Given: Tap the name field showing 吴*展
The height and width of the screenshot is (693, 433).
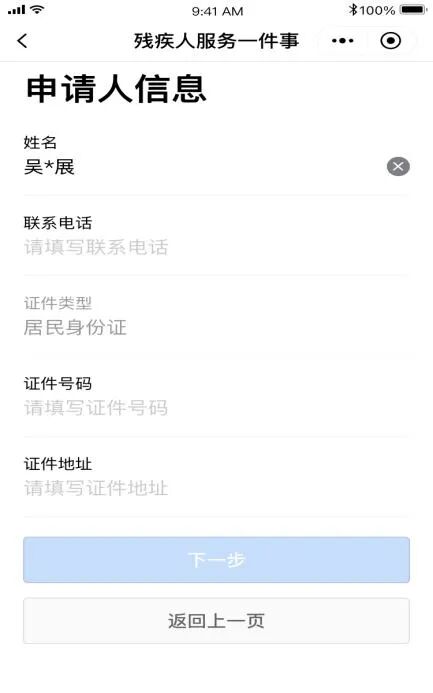Looking at the screenshot, I should point(203,167).
